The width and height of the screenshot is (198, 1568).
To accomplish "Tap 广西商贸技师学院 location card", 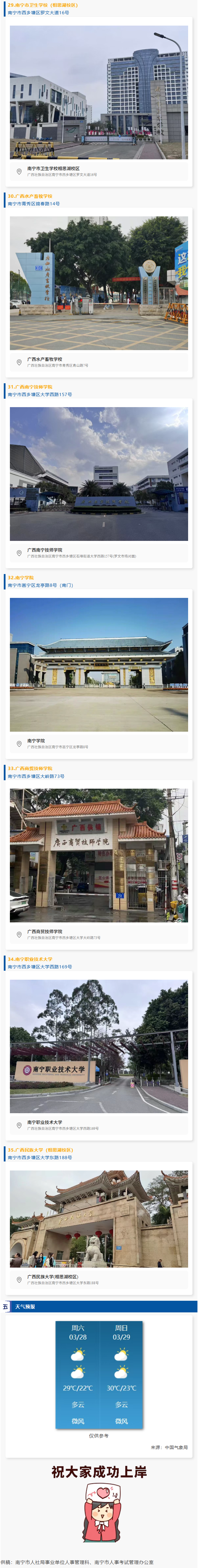I will [99, 934].
